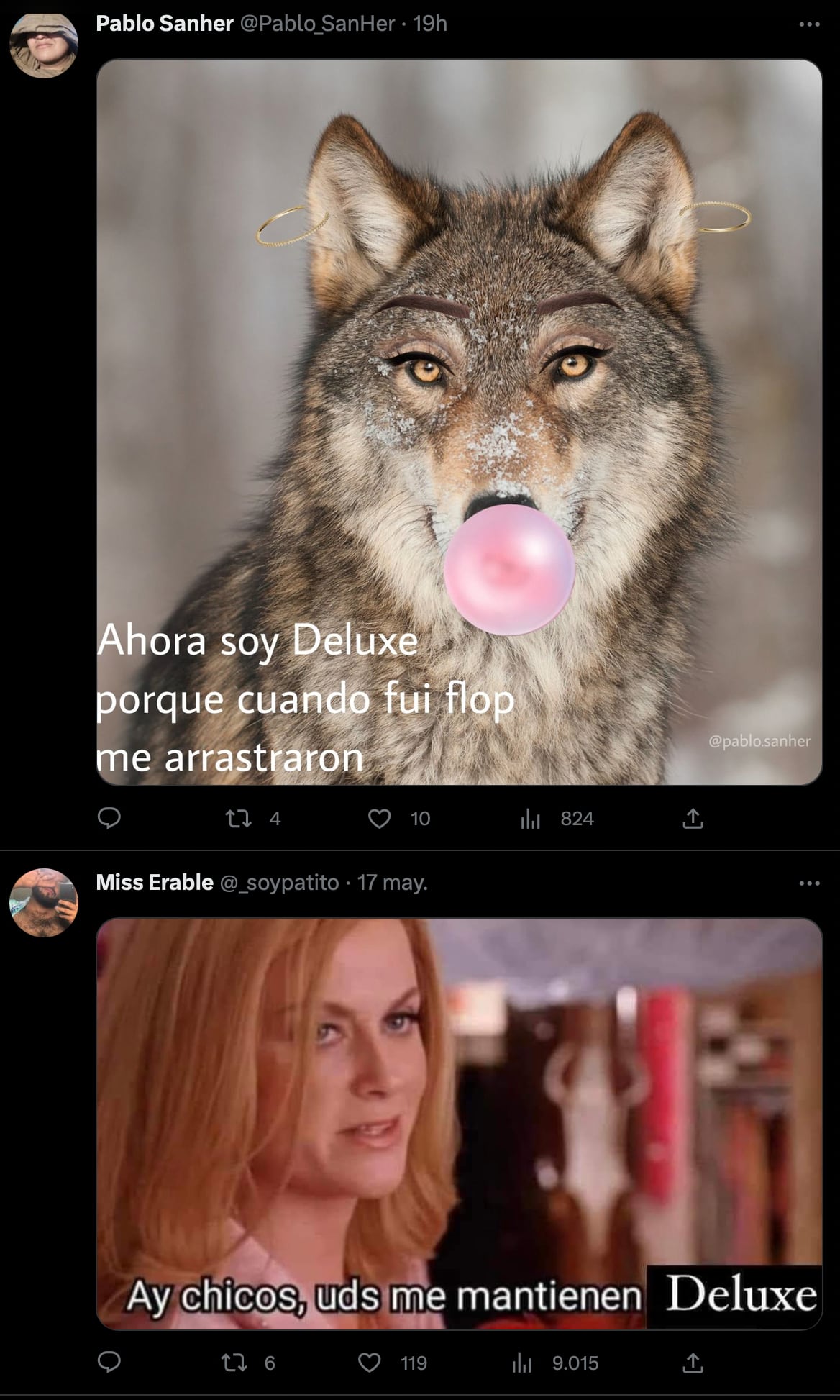Reply to Miss Erable's tweet
Image resolution: width=840 pixels, height=1400 pixels.
click(109, 1362)
